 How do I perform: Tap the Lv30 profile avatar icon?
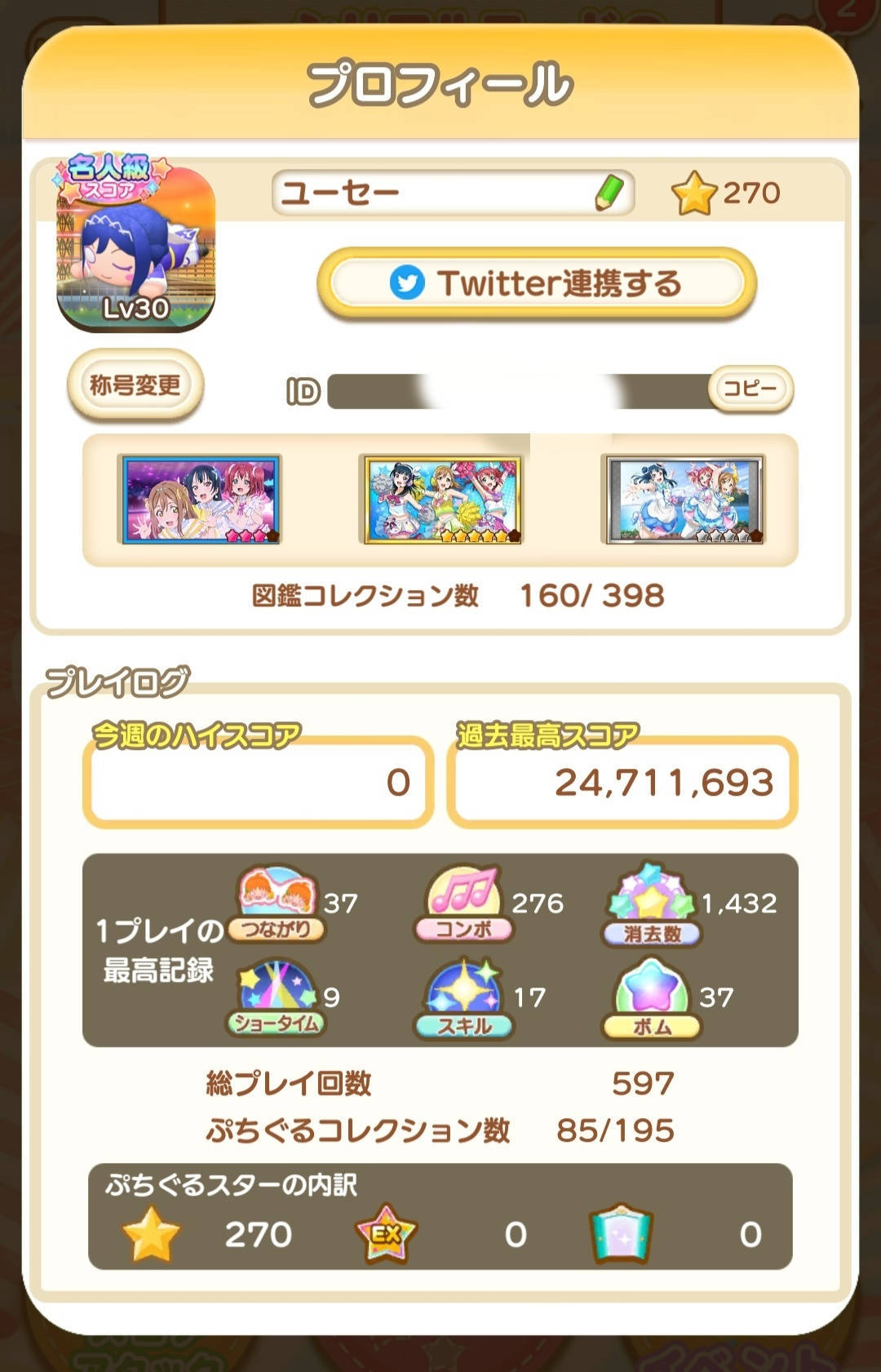135,248
